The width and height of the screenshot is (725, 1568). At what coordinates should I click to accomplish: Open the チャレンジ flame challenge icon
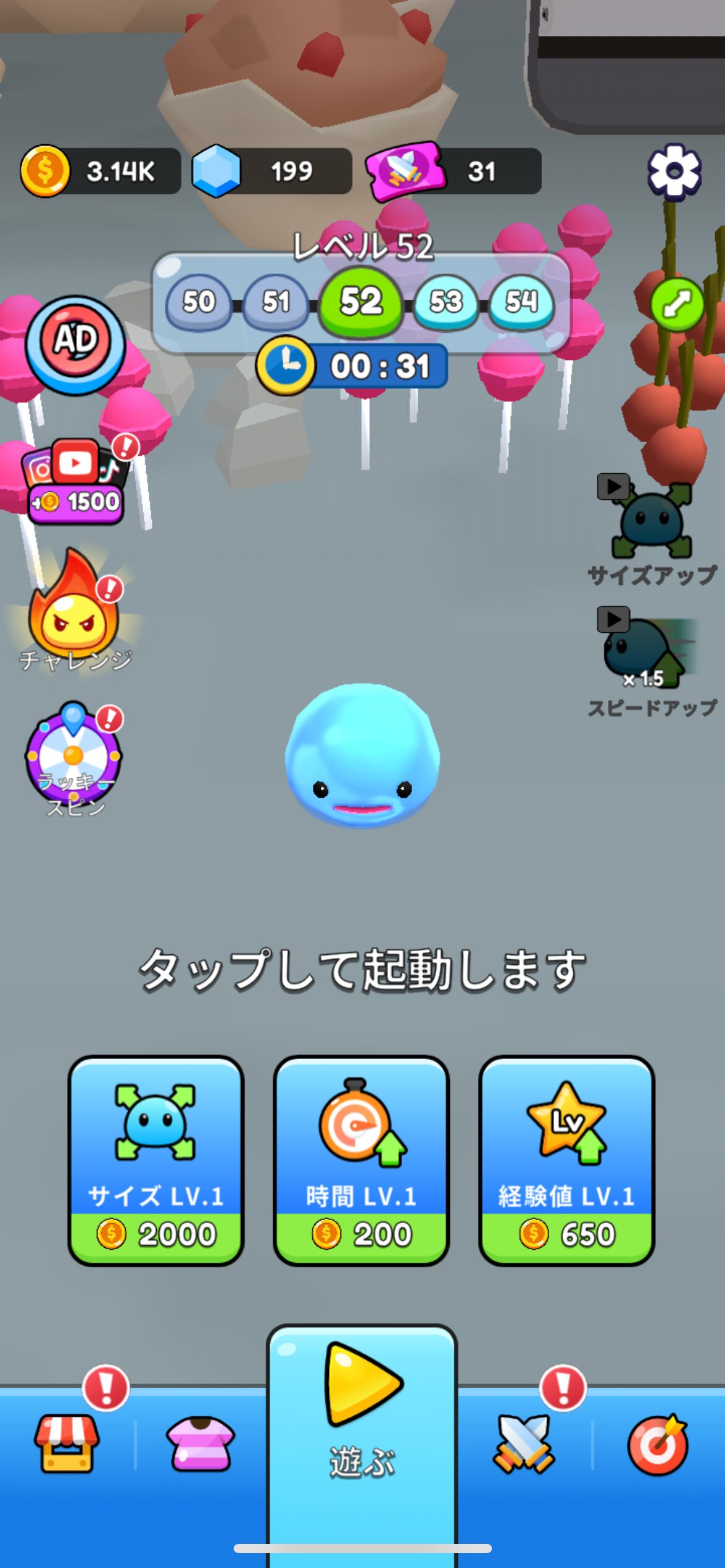(x=72, y=625)
